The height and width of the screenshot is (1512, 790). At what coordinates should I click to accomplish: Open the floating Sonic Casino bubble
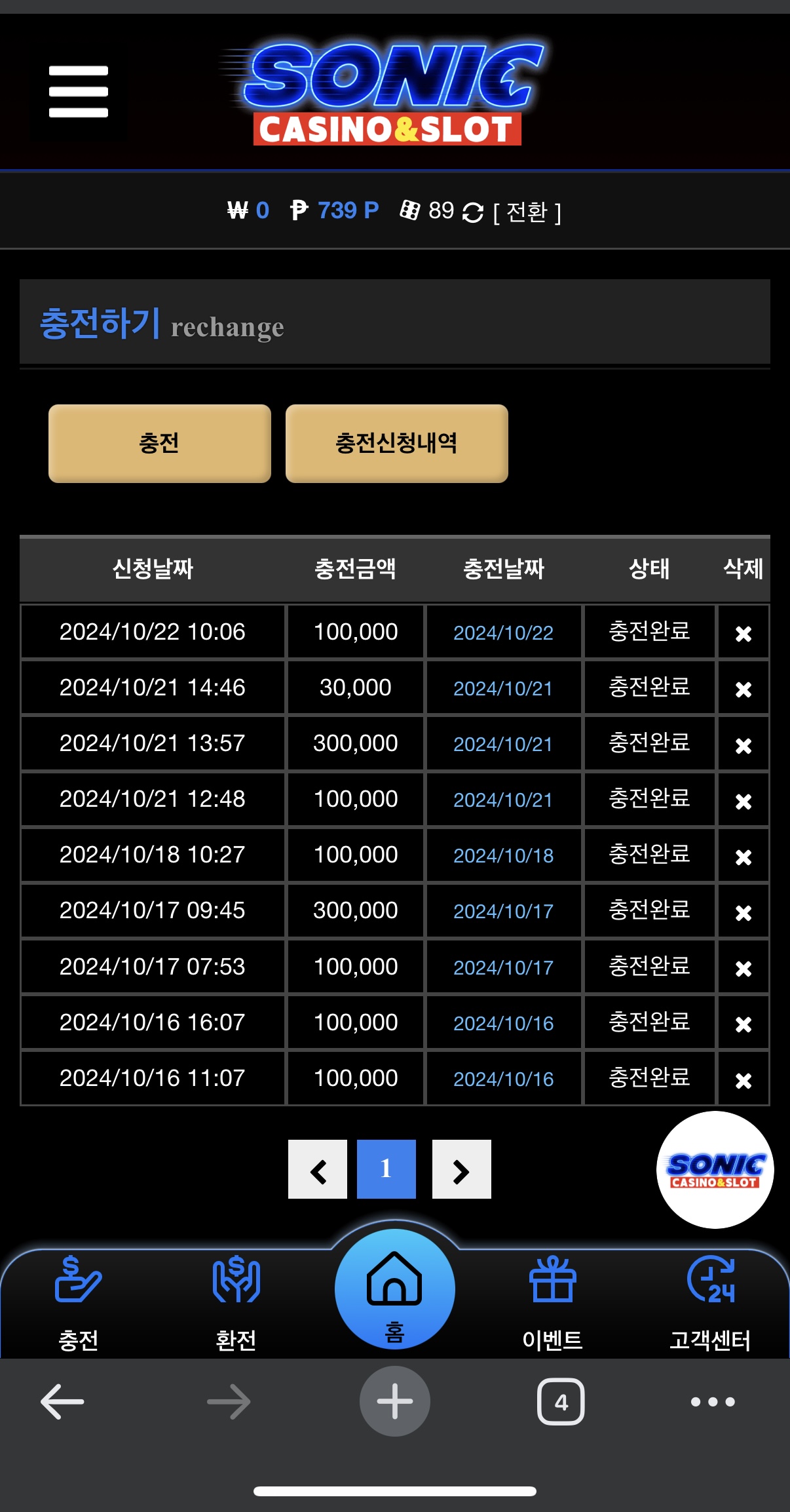[715, 1170]
